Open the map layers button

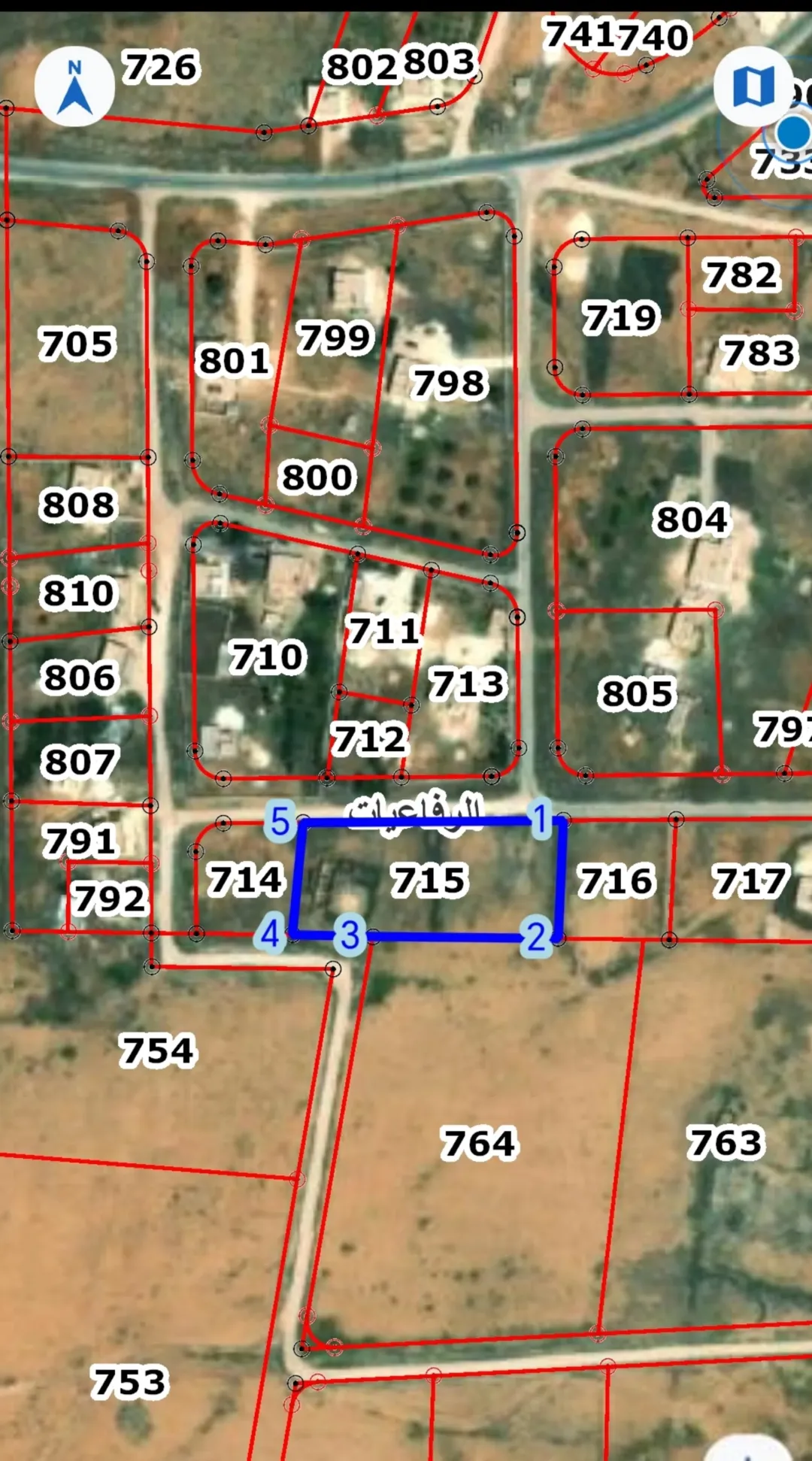[753, 86]
